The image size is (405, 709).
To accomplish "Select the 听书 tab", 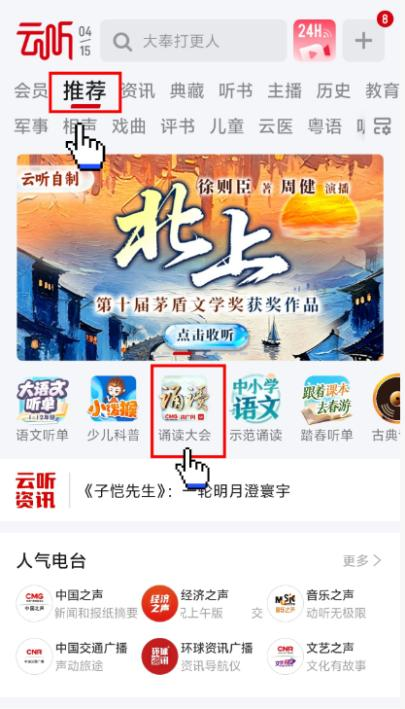I will click(235, 91).
